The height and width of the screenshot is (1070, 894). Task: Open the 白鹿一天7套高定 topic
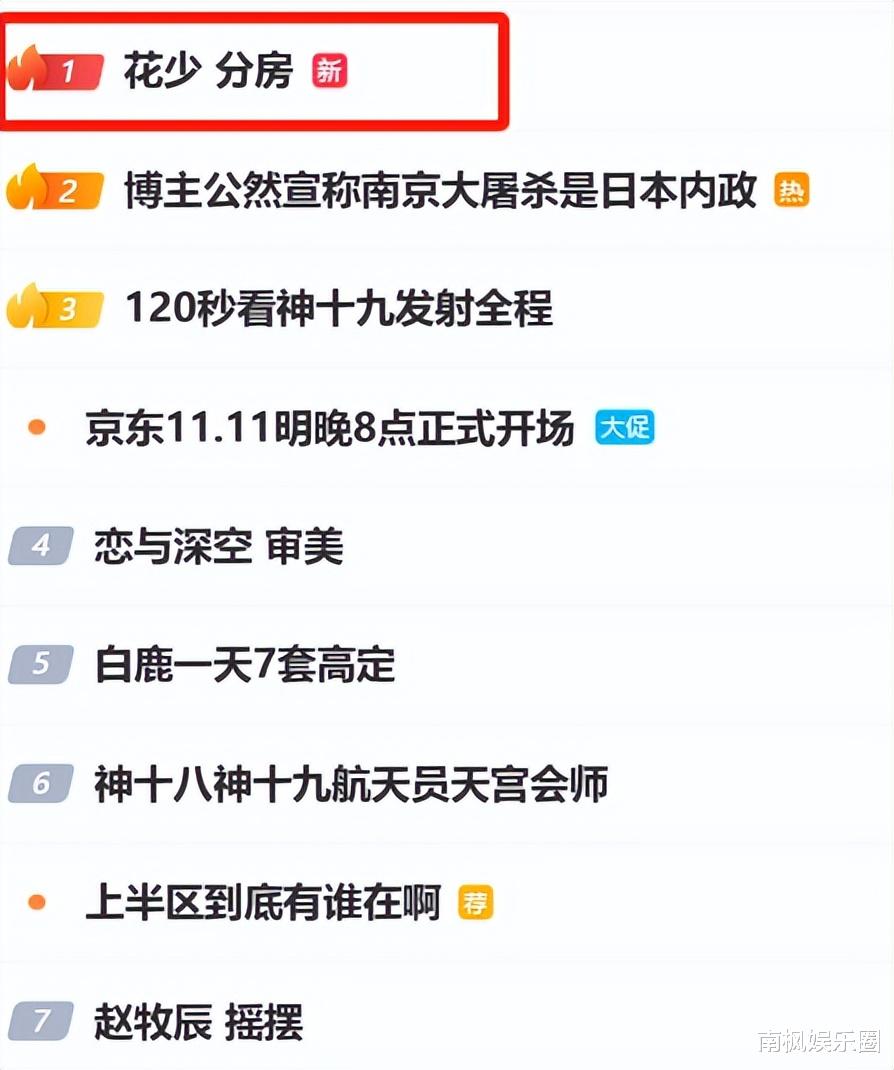click(x=245, y=665)
